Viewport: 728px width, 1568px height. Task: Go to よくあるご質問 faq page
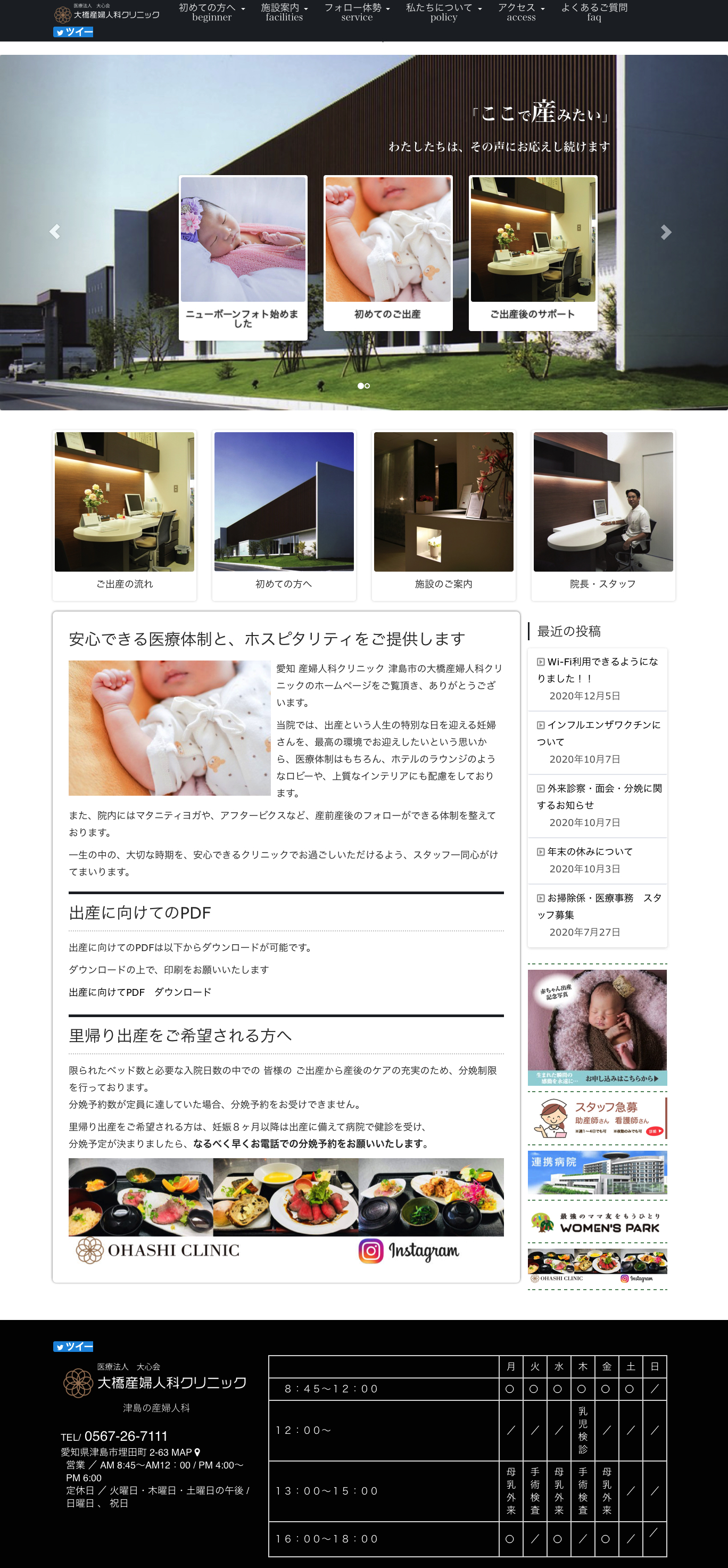(594, 12)
